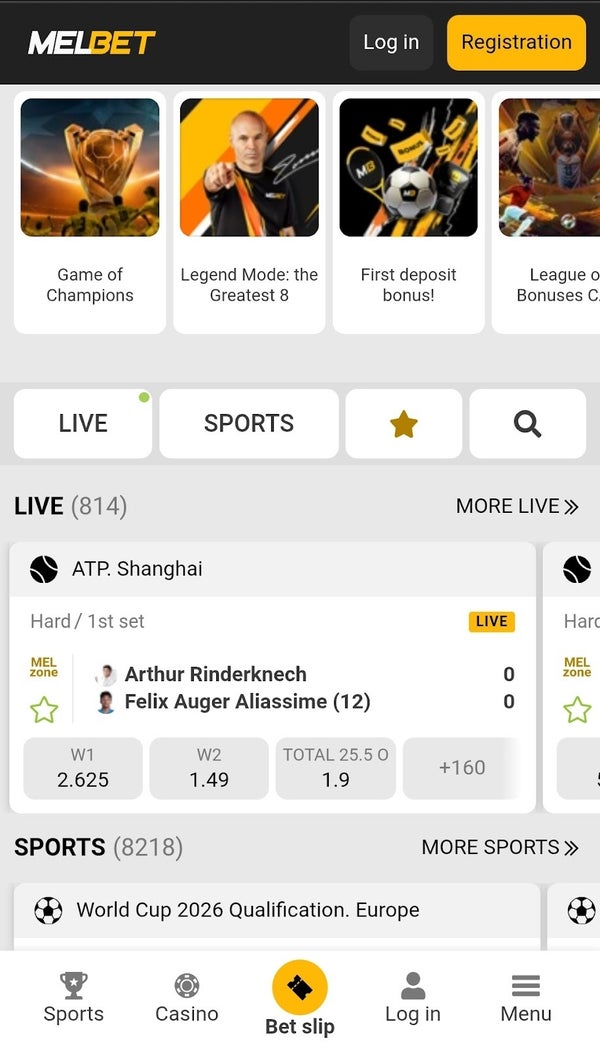The width and height of the screenshot is (600, 1048).
Task: Open the search magnifier icon
Action: click(527, 424)
